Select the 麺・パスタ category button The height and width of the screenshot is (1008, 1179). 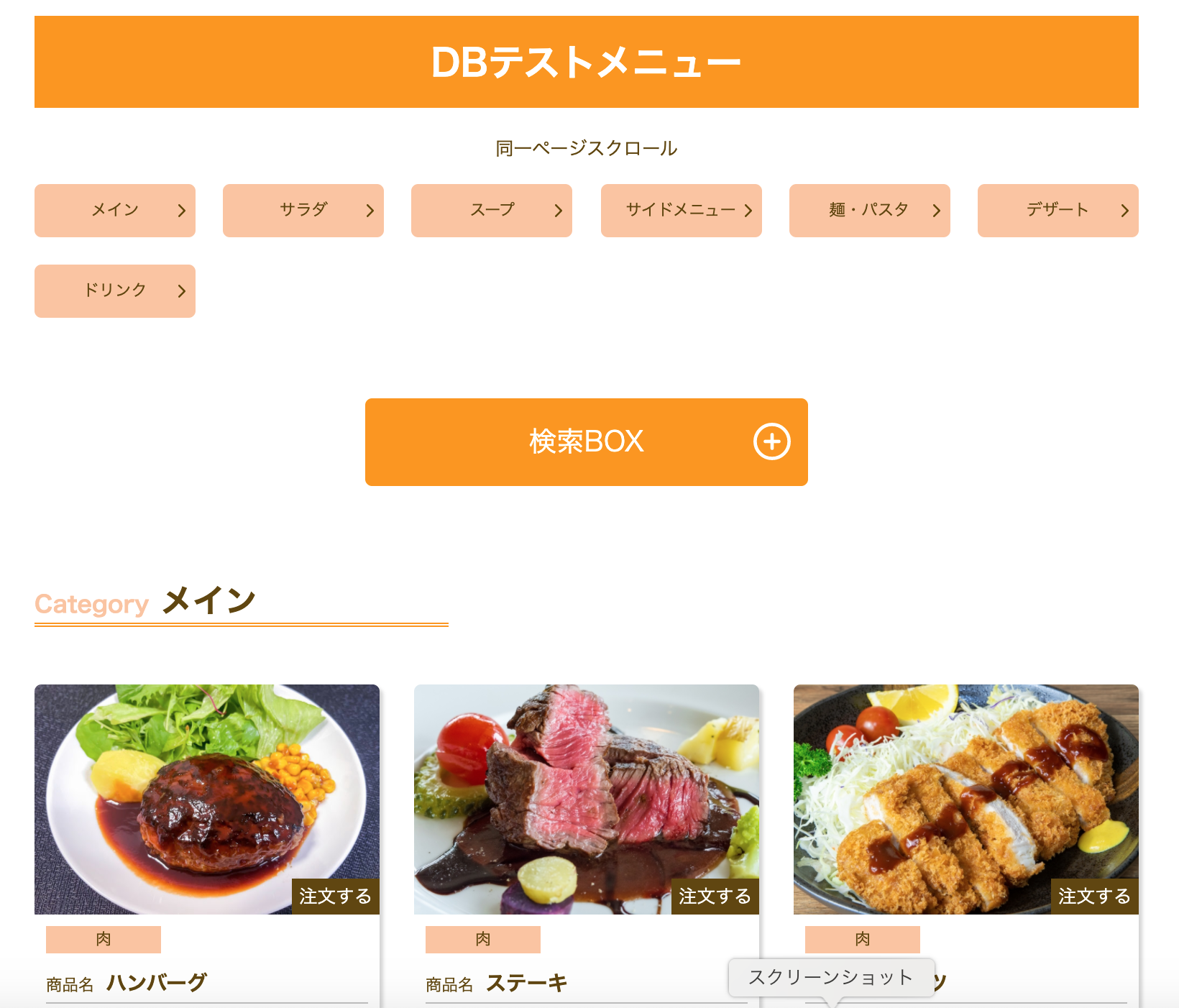869,211
